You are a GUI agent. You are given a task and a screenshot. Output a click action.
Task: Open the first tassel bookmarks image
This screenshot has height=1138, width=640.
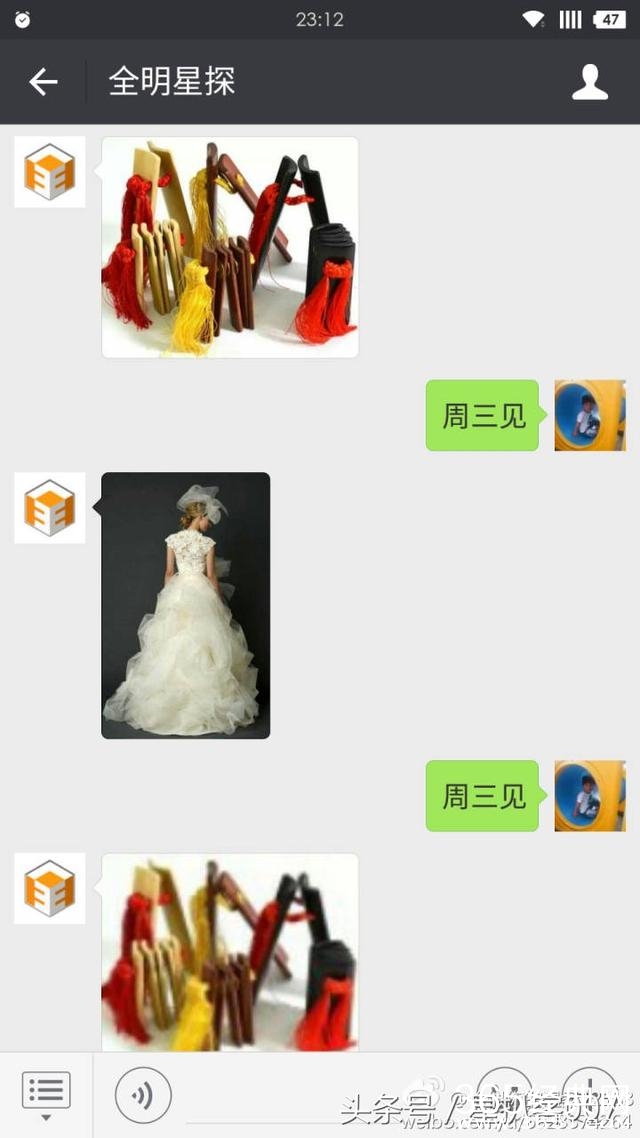click(x=230, y=247)
